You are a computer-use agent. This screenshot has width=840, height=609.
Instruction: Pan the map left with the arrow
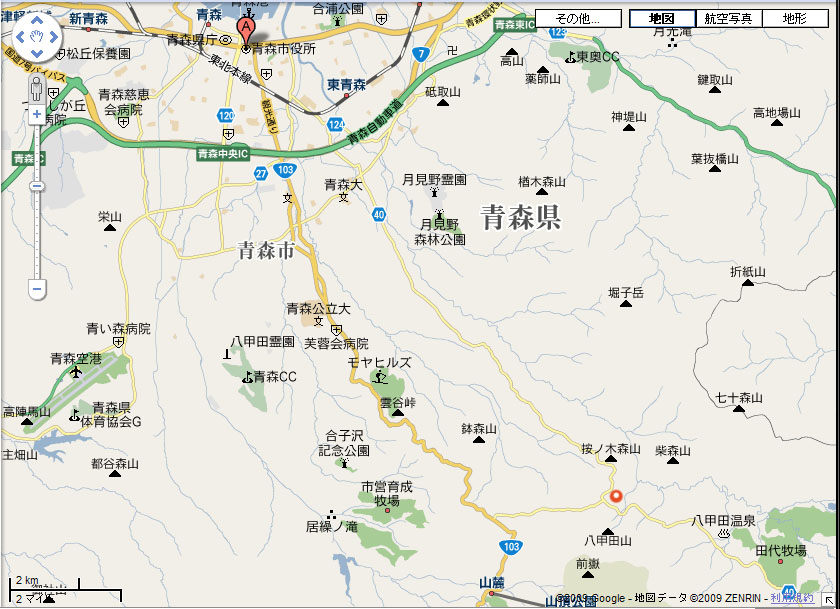click(x=21, y=37)
